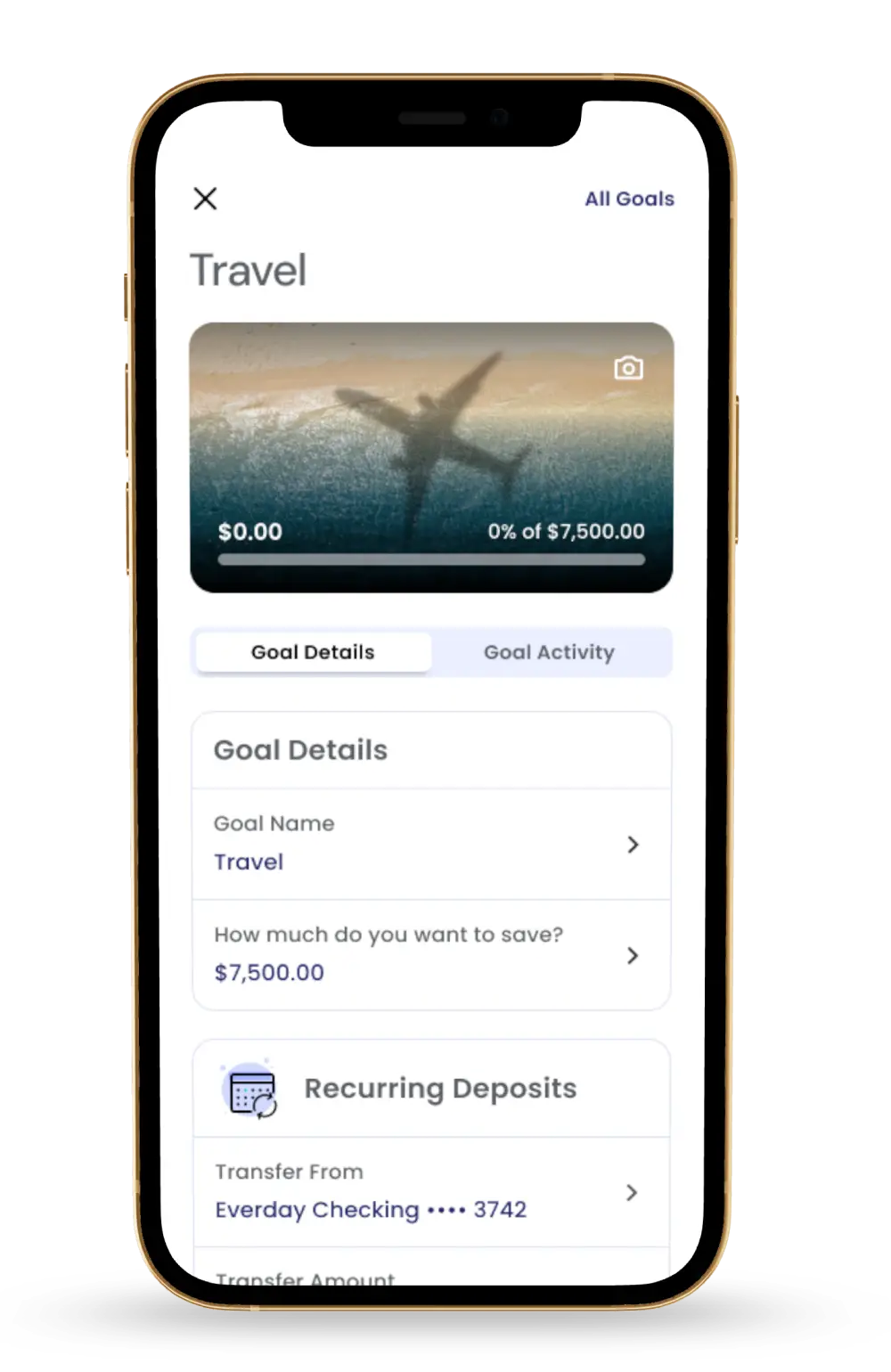The width and height of the screenshot is (891, 1372).
Task: Open the All Goals link
Action: (629, 199)
